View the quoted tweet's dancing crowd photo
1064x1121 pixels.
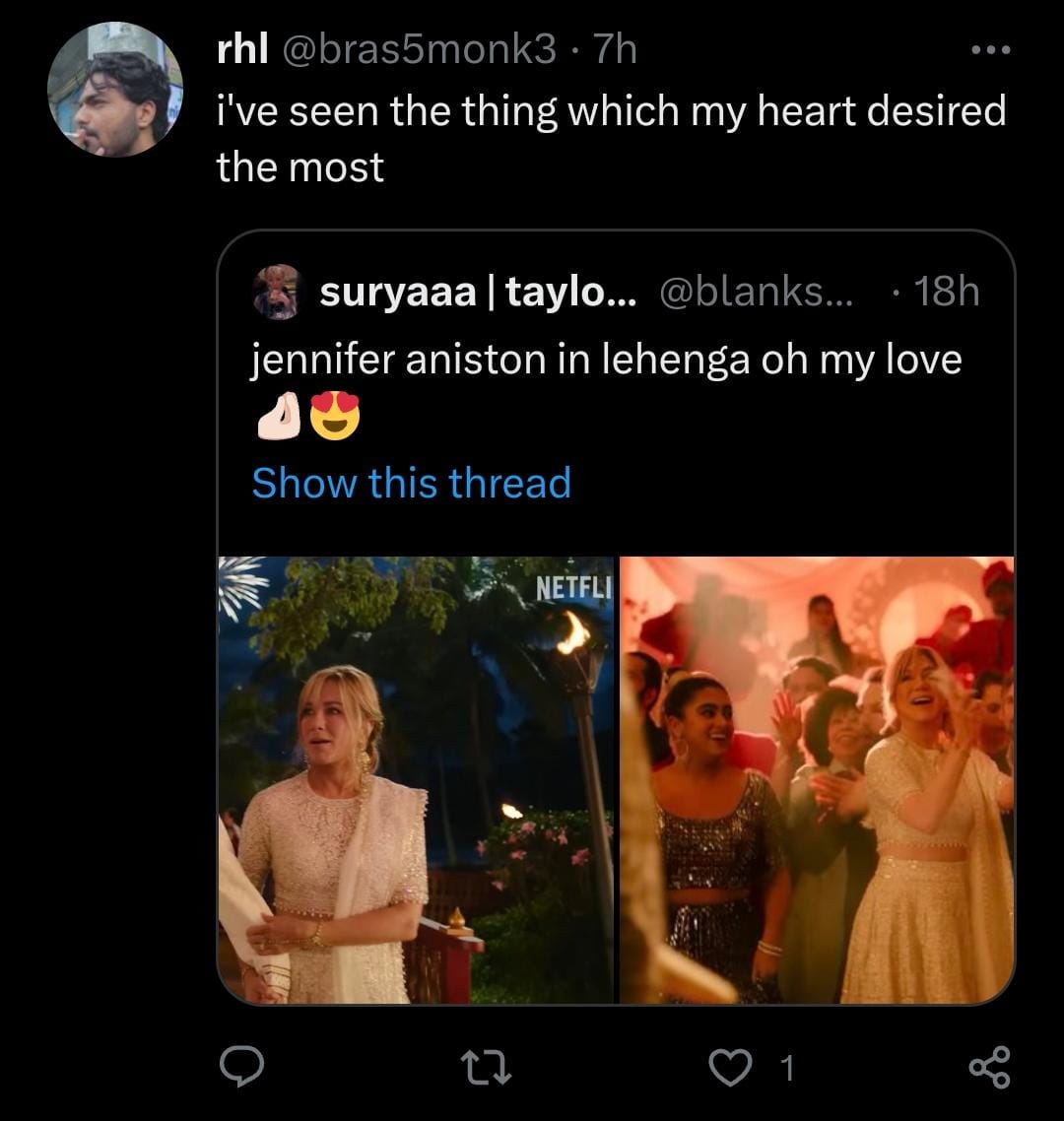click(817, 779)
